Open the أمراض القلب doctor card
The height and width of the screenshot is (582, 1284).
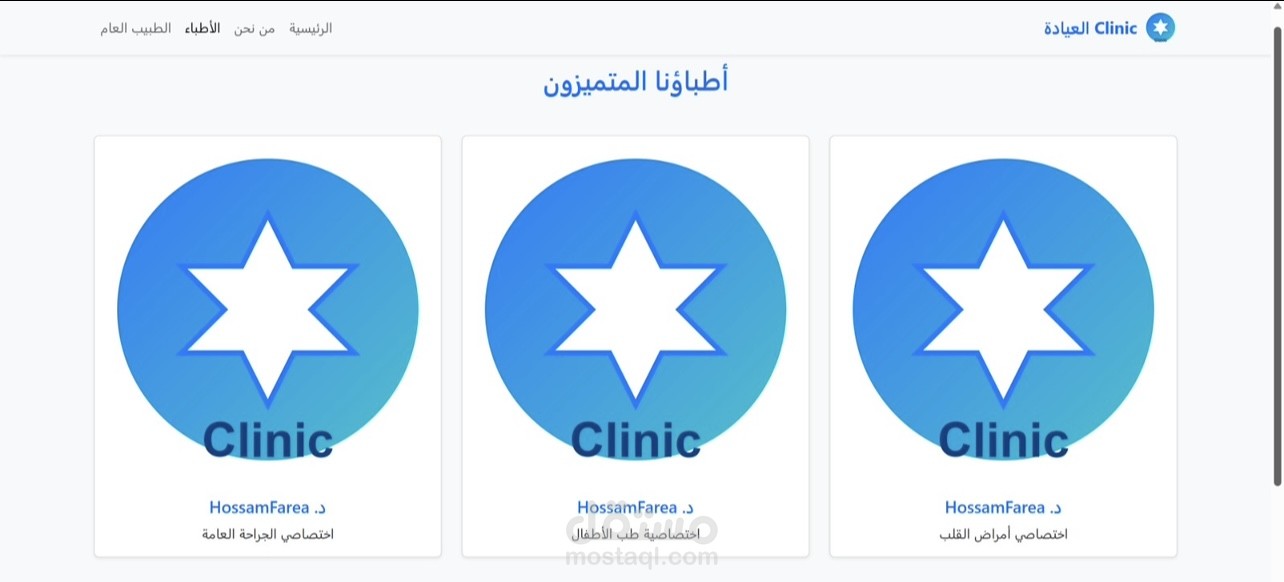point(1003,346)
